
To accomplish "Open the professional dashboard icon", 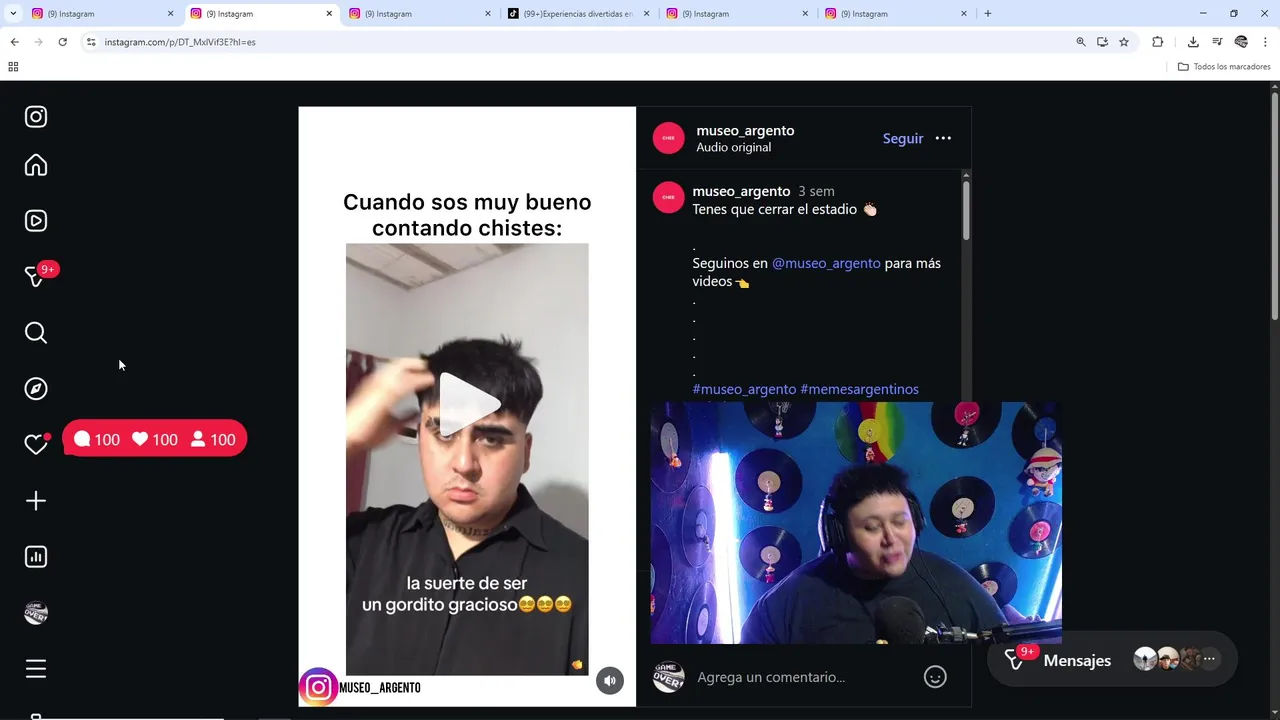I will pyautogui.click(x=36, y=557).
